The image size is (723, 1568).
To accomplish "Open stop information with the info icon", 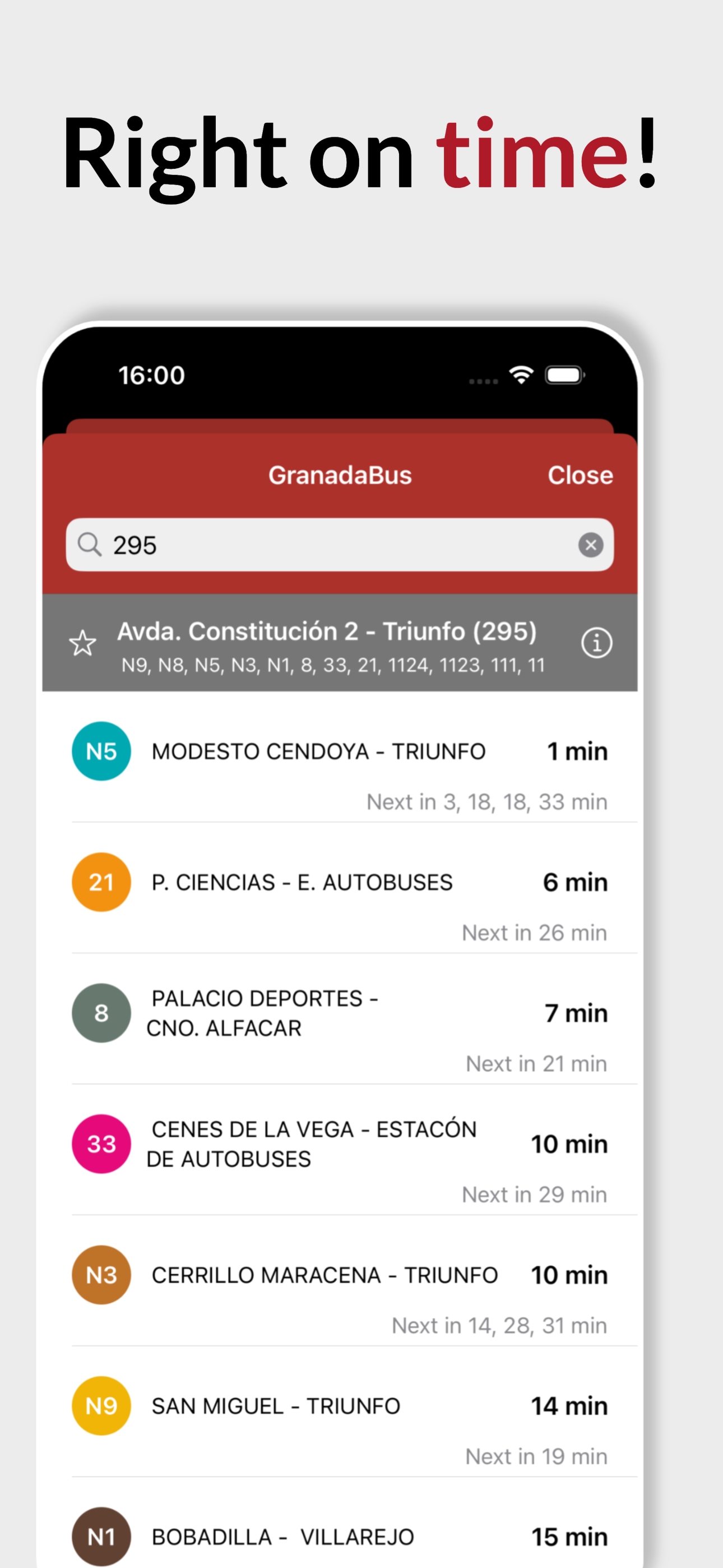I will tap(597, 642).
